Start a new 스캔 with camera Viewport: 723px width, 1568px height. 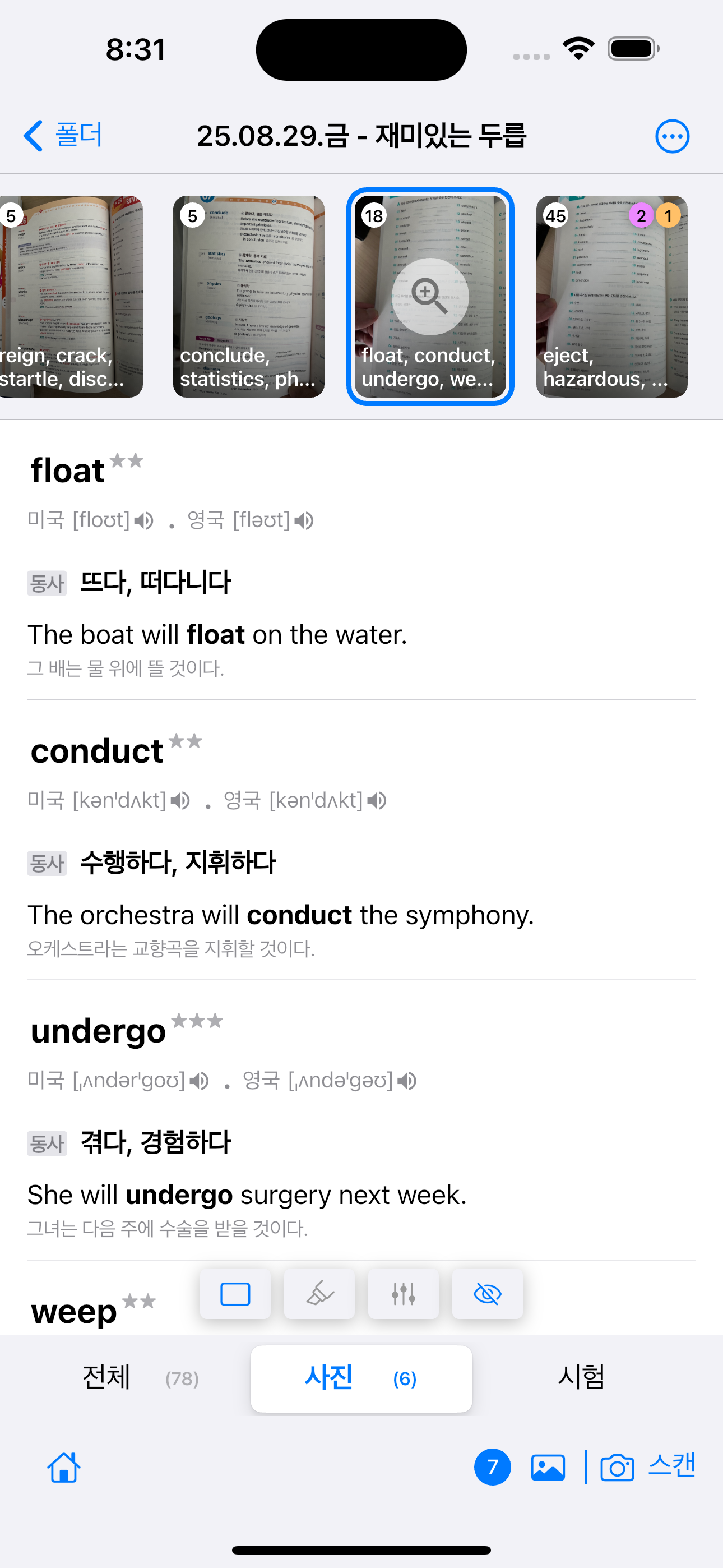click(647, 1467)
